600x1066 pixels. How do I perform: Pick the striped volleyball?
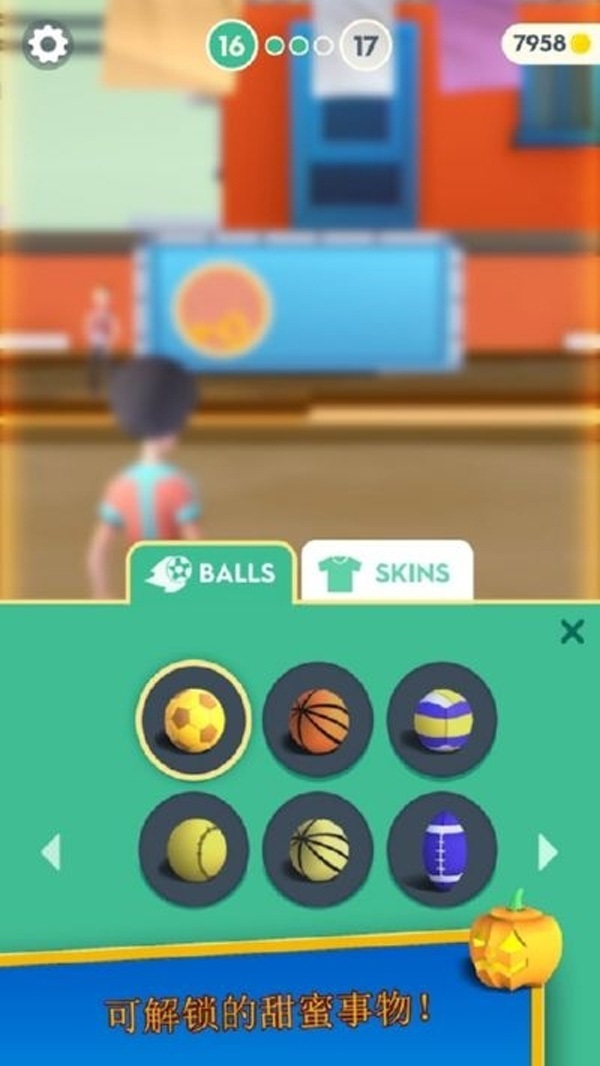tap(442, 718)
